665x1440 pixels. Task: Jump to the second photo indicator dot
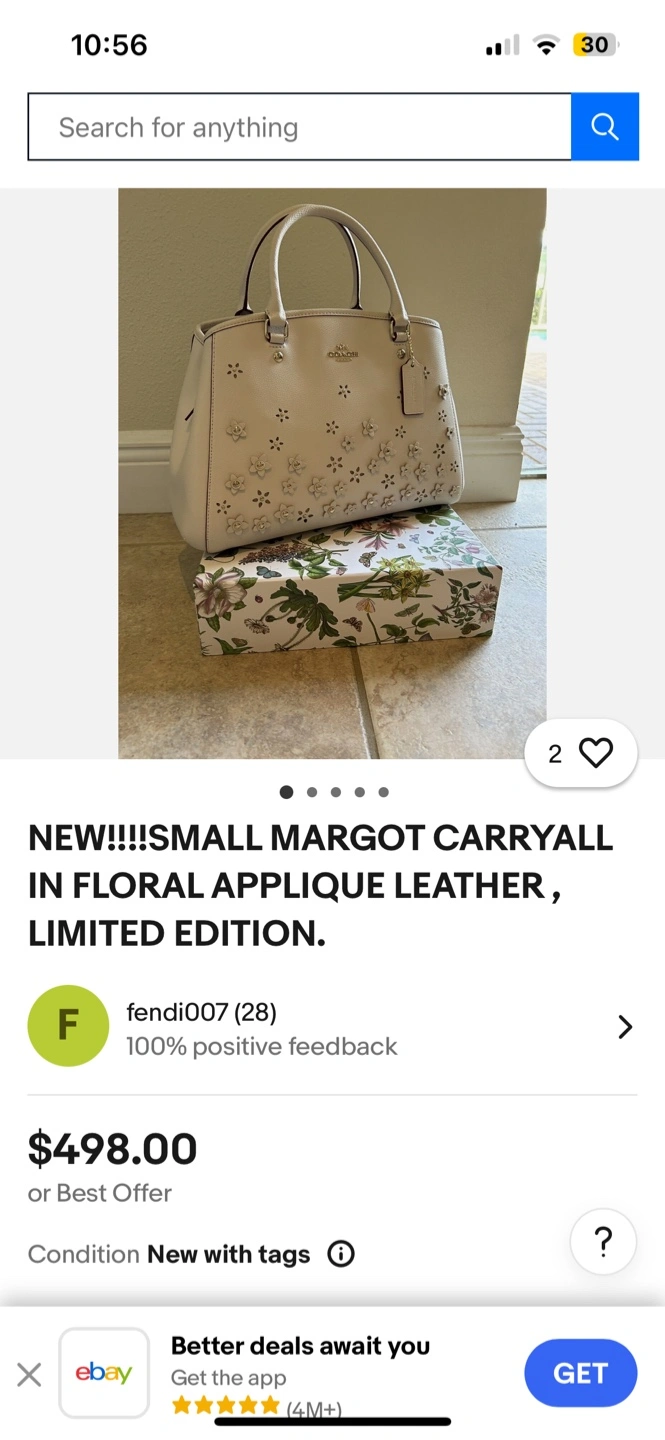click(x=312, y=792)
